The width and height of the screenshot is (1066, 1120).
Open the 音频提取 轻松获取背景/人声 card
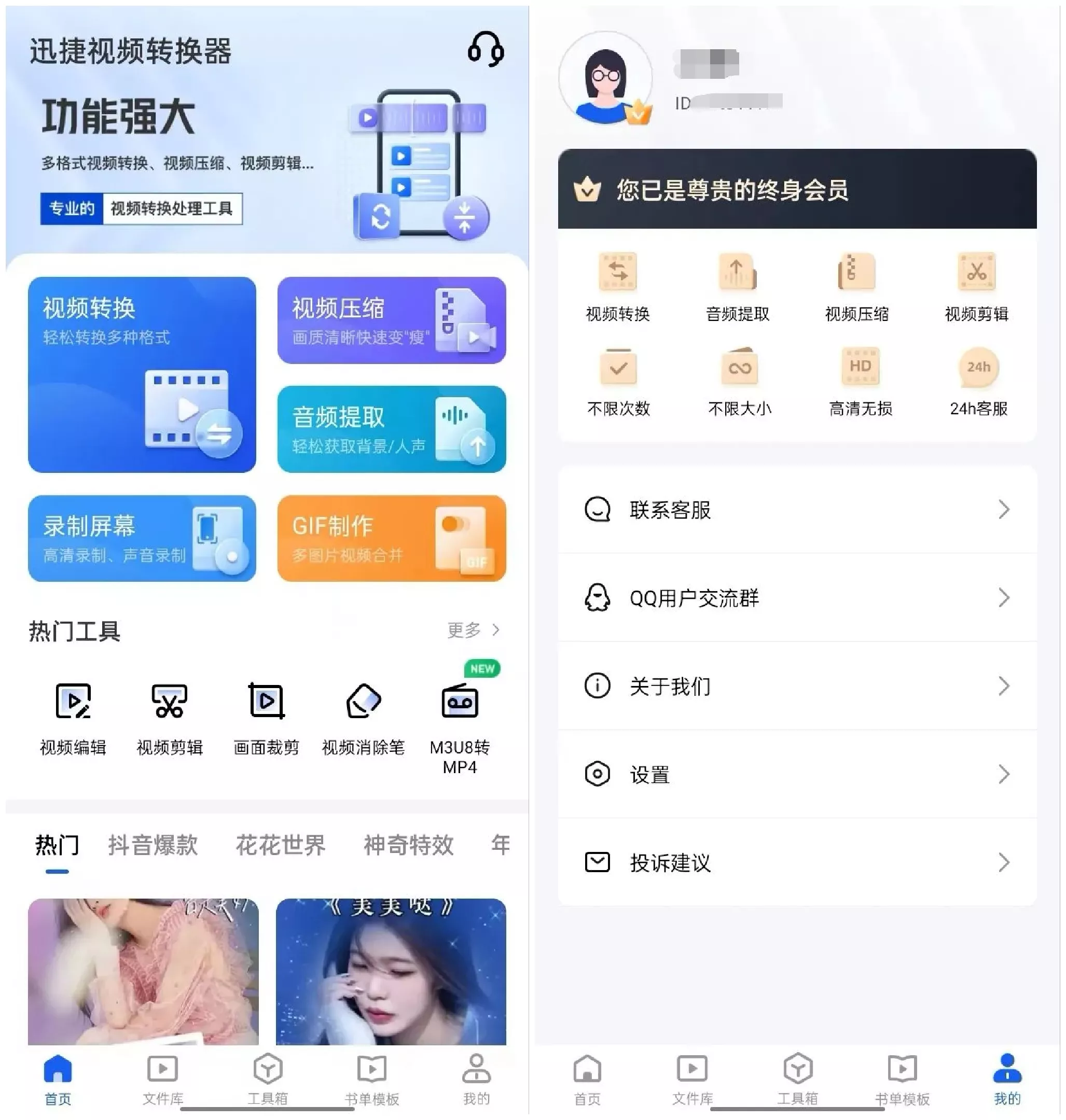click(391, 429)
